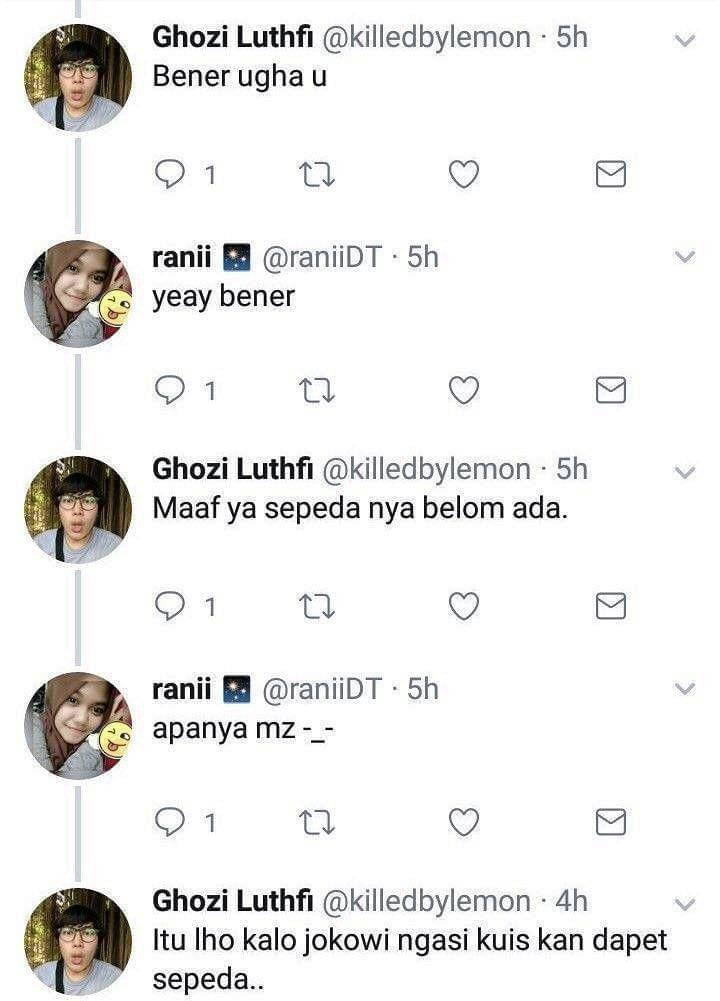720x1001 pixels.
Task: Open caret menu on "yeay bener" tweet
Action: [x=685, y=258]
